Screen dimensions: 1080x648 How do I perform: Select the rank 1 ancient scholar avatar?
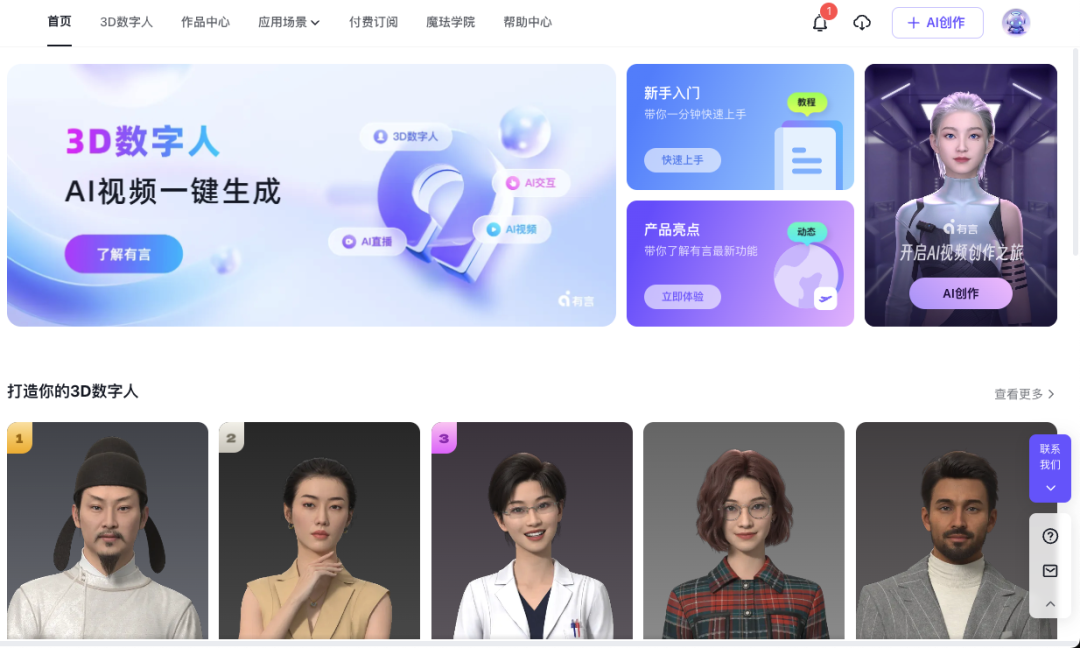click(x=108, y=530)
